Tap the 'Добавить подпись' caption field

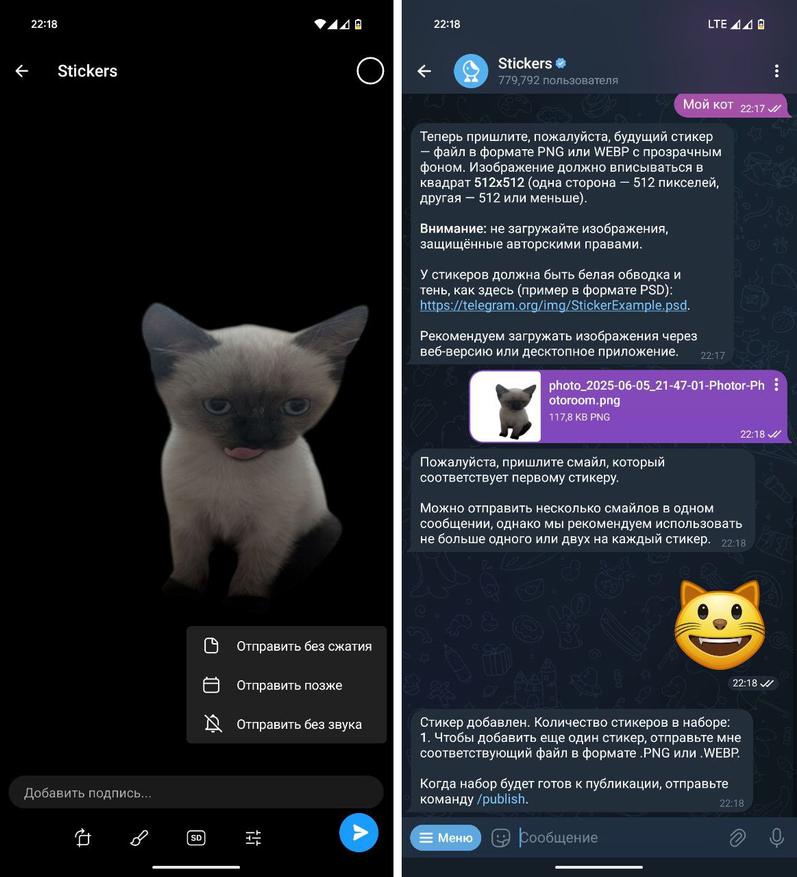195,792
